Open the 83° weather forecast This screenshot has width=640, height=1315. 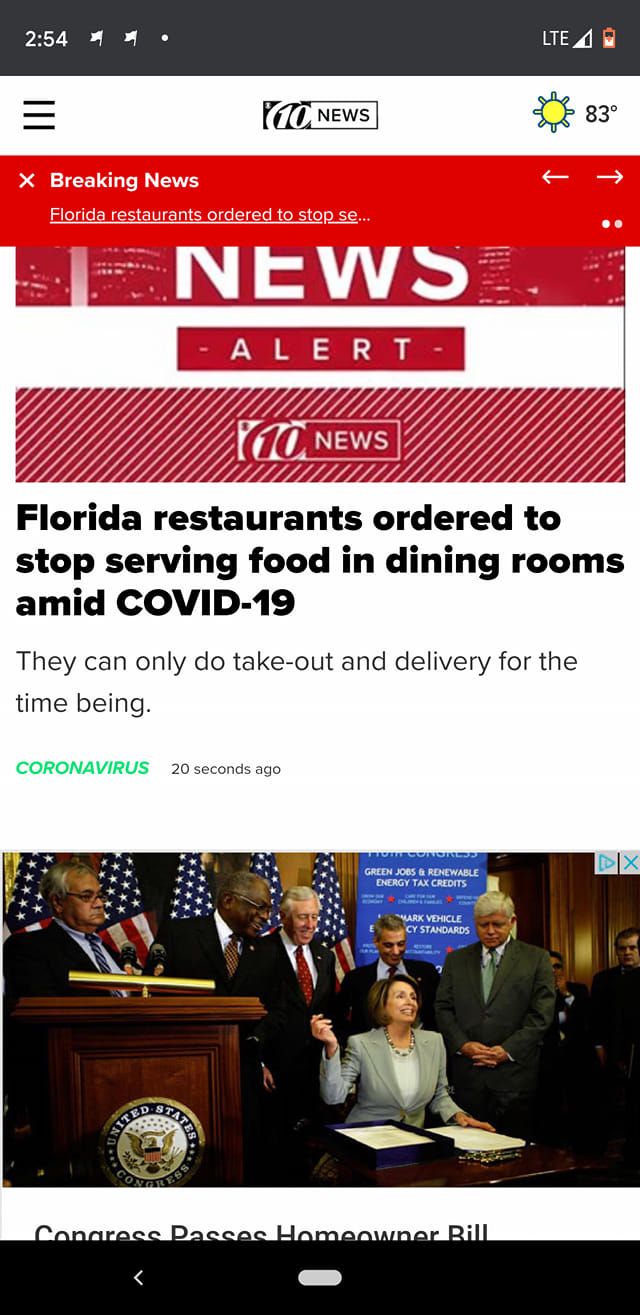click(x=576, y=114)
